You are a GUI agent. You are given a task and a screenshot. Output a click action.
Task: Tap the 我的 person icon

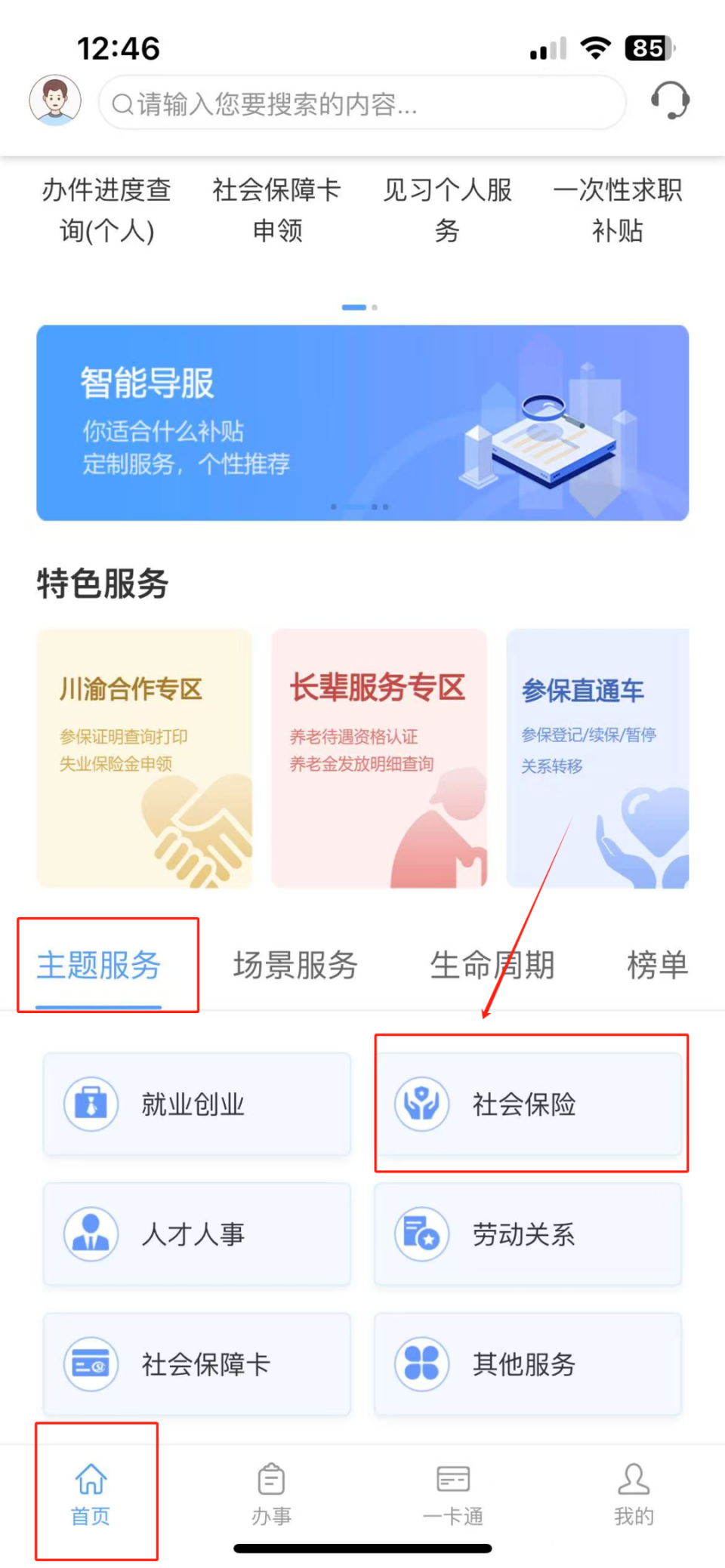tap(634, 1478)
